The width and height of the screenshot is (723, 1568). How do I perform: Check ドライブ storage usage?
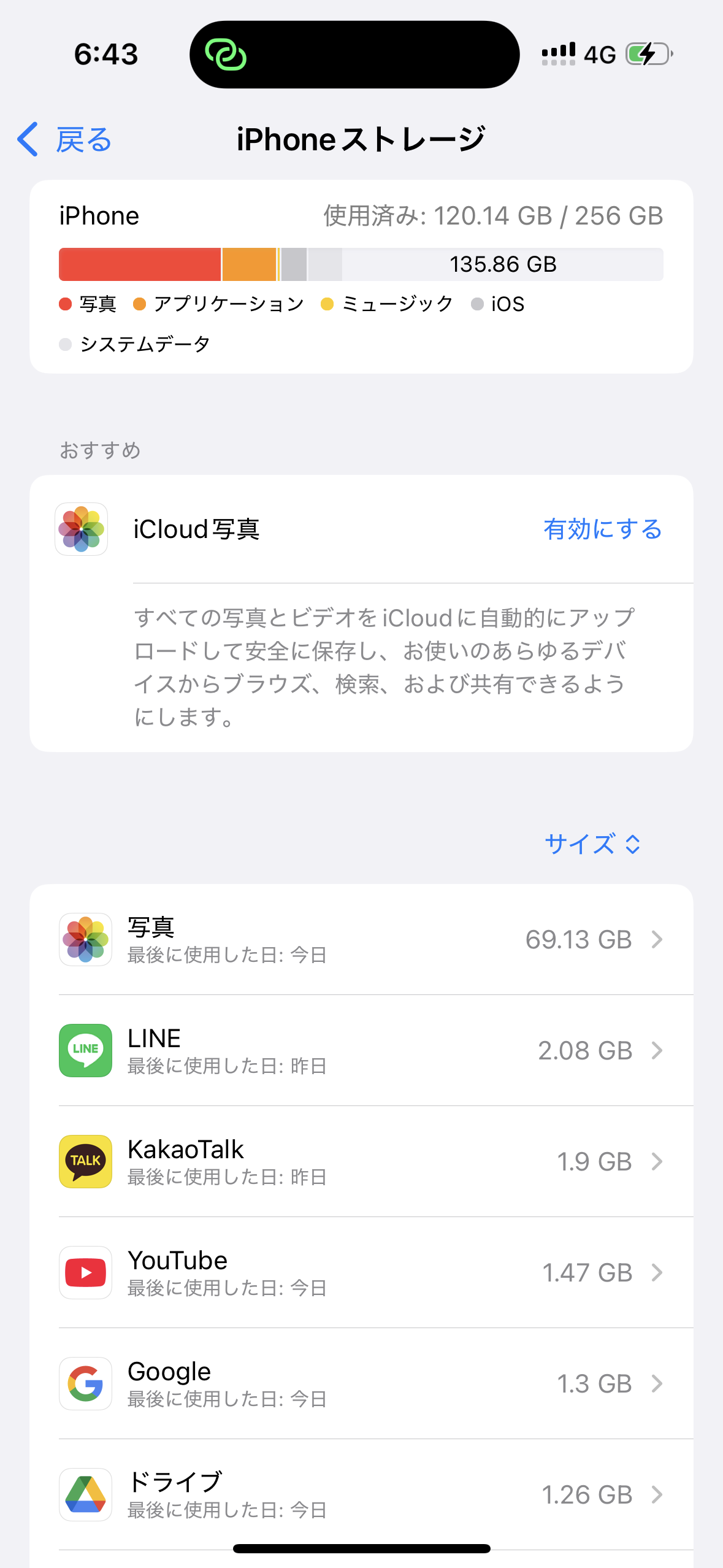[361, 1495]
